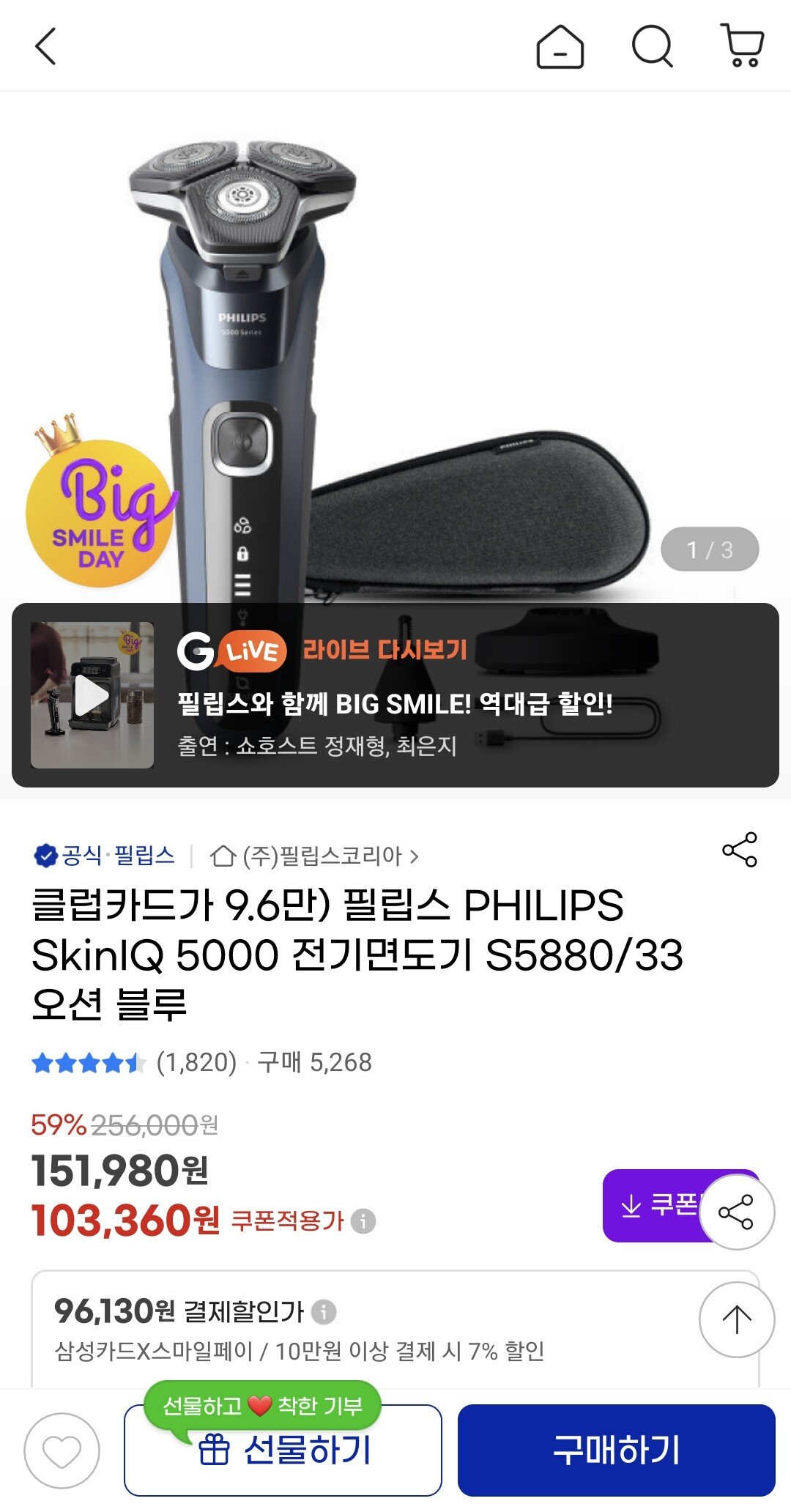Jump back to top of page
The width and height of the screenshot is (791, 1512).
click(736, 1319)
